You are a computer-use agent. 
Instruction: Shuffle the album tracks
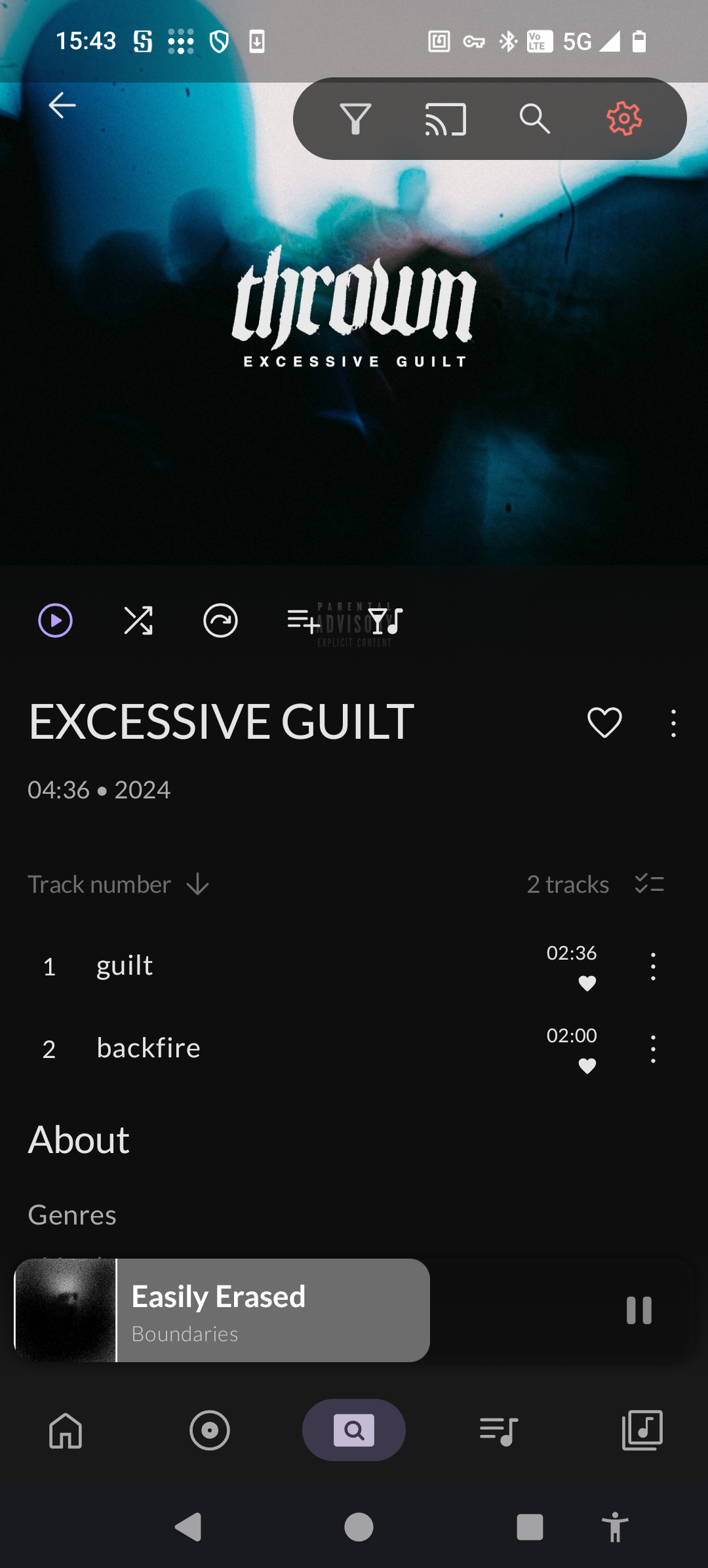tap(138, 621)
